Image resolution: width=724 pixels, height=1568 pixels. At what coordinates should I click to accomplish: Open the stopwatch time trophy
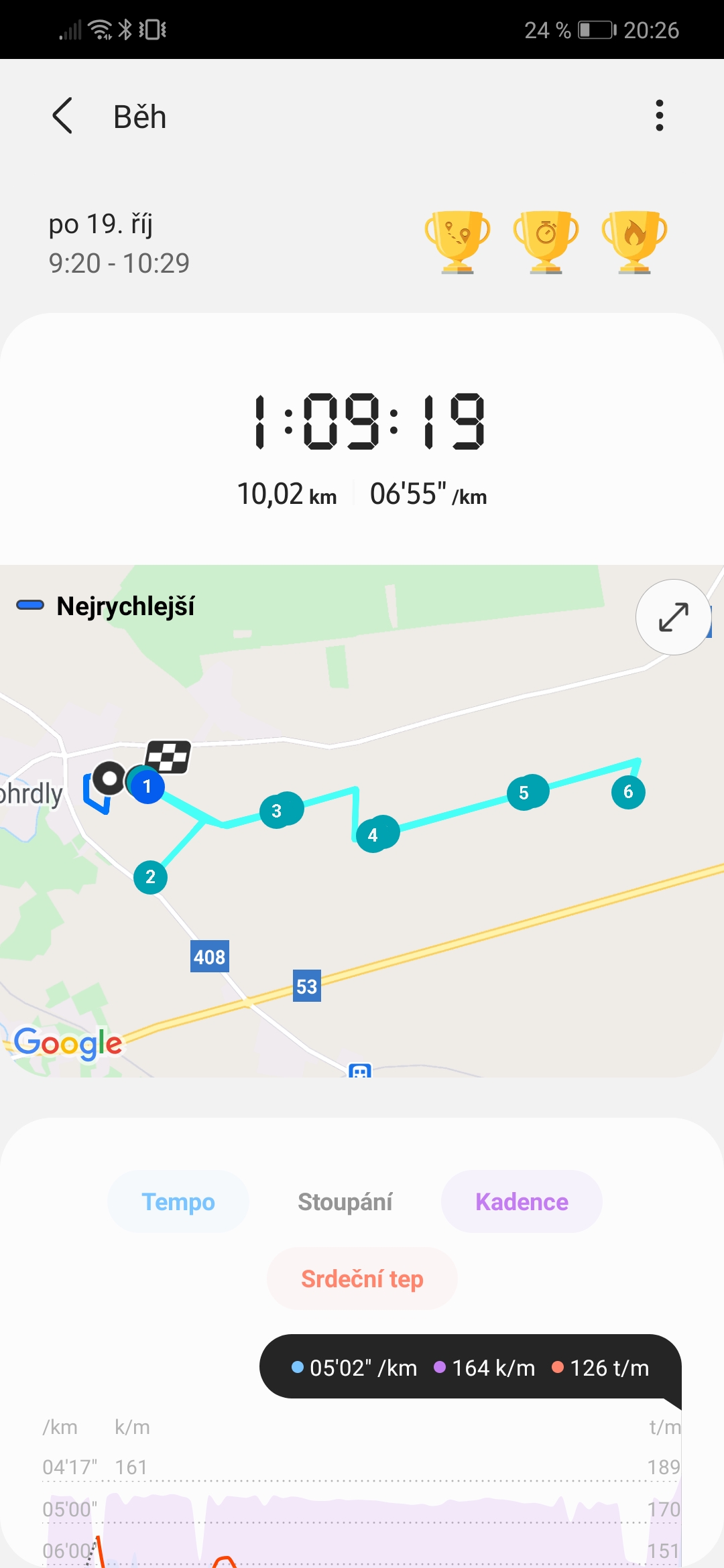click(x=546, y=242)
